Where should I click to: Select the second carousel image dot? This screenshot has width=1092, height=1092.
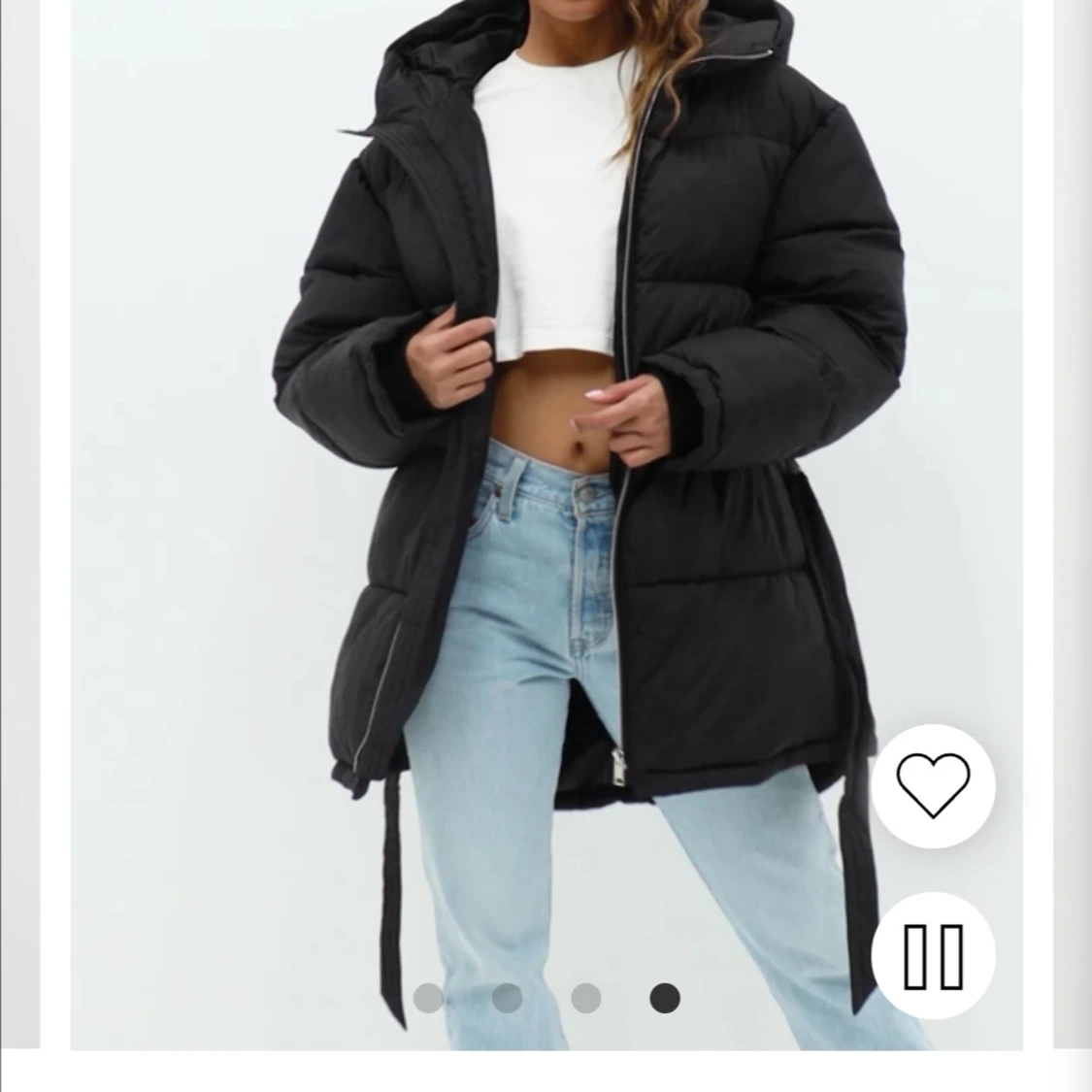point(507,998)
